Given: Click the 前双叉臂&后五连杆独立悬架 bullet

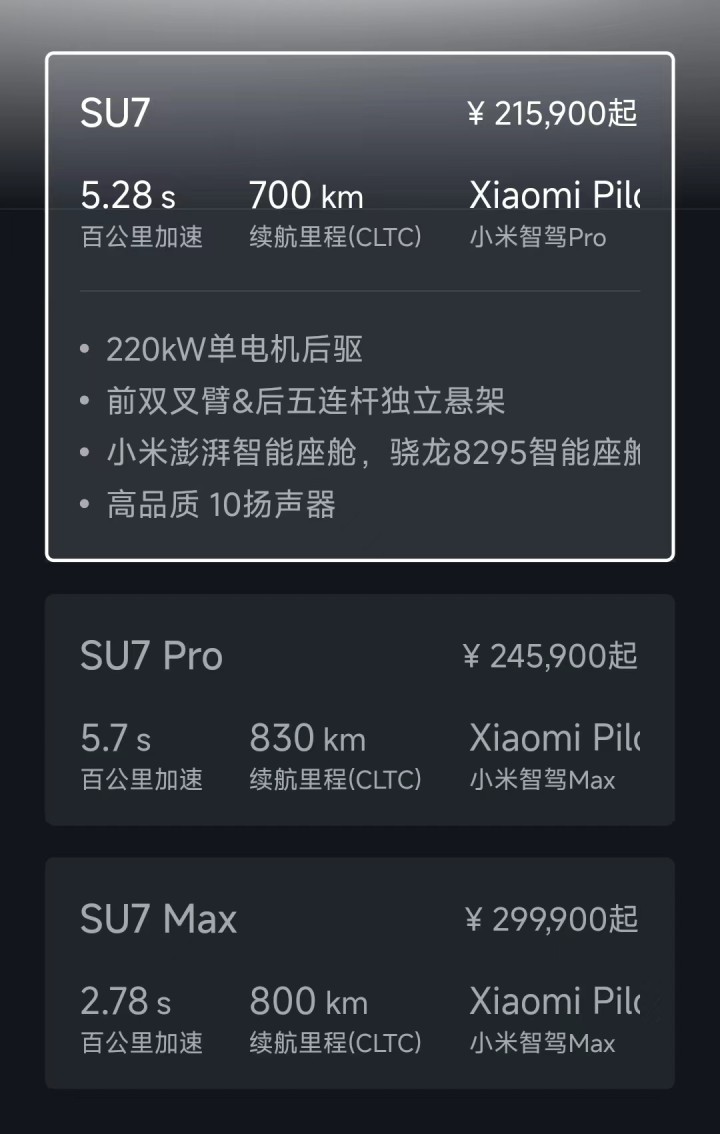Looking at the screenshot, I should (305, 401).
